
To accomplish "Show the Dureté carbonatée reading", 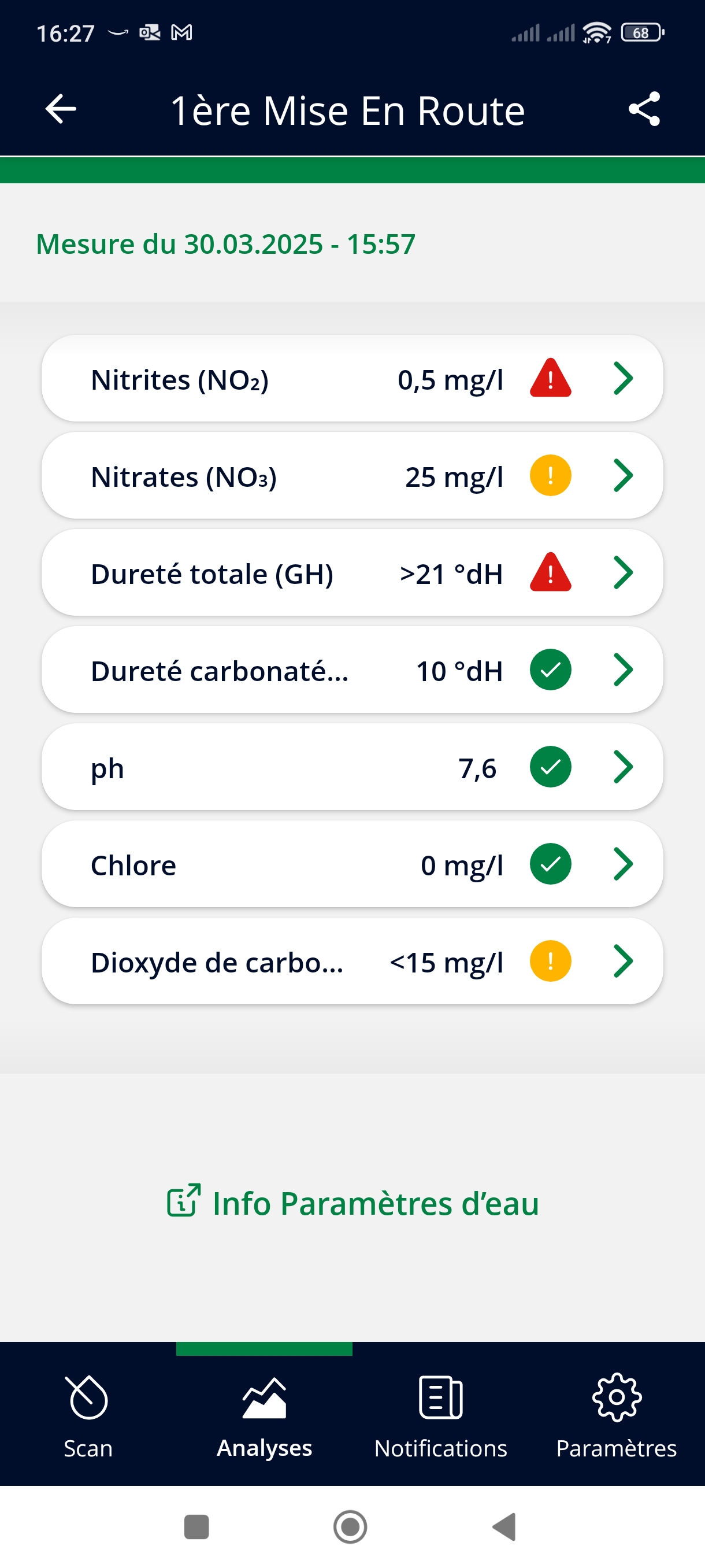I will [351, 670].
